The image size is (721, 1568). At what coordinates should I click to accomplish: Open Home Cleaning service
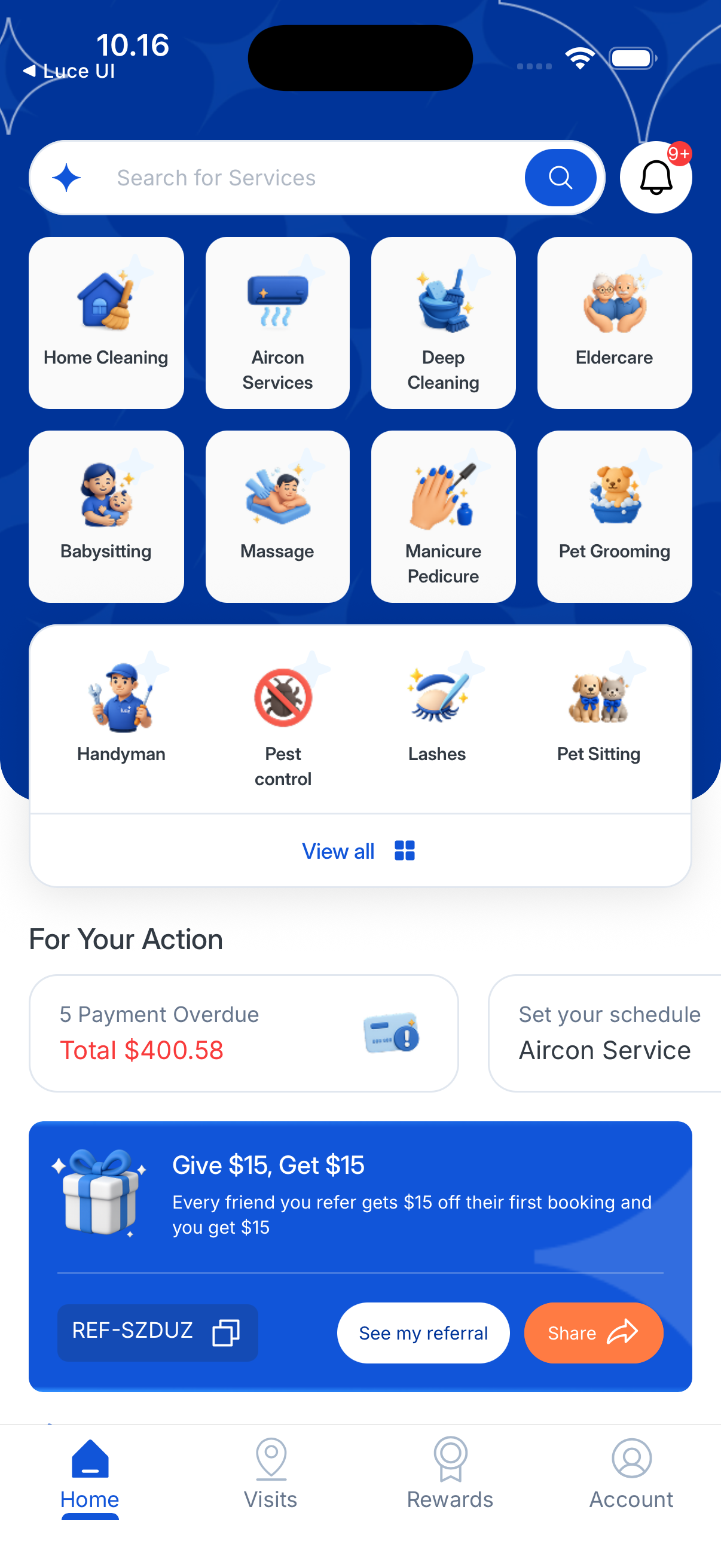tap(106, 322)
